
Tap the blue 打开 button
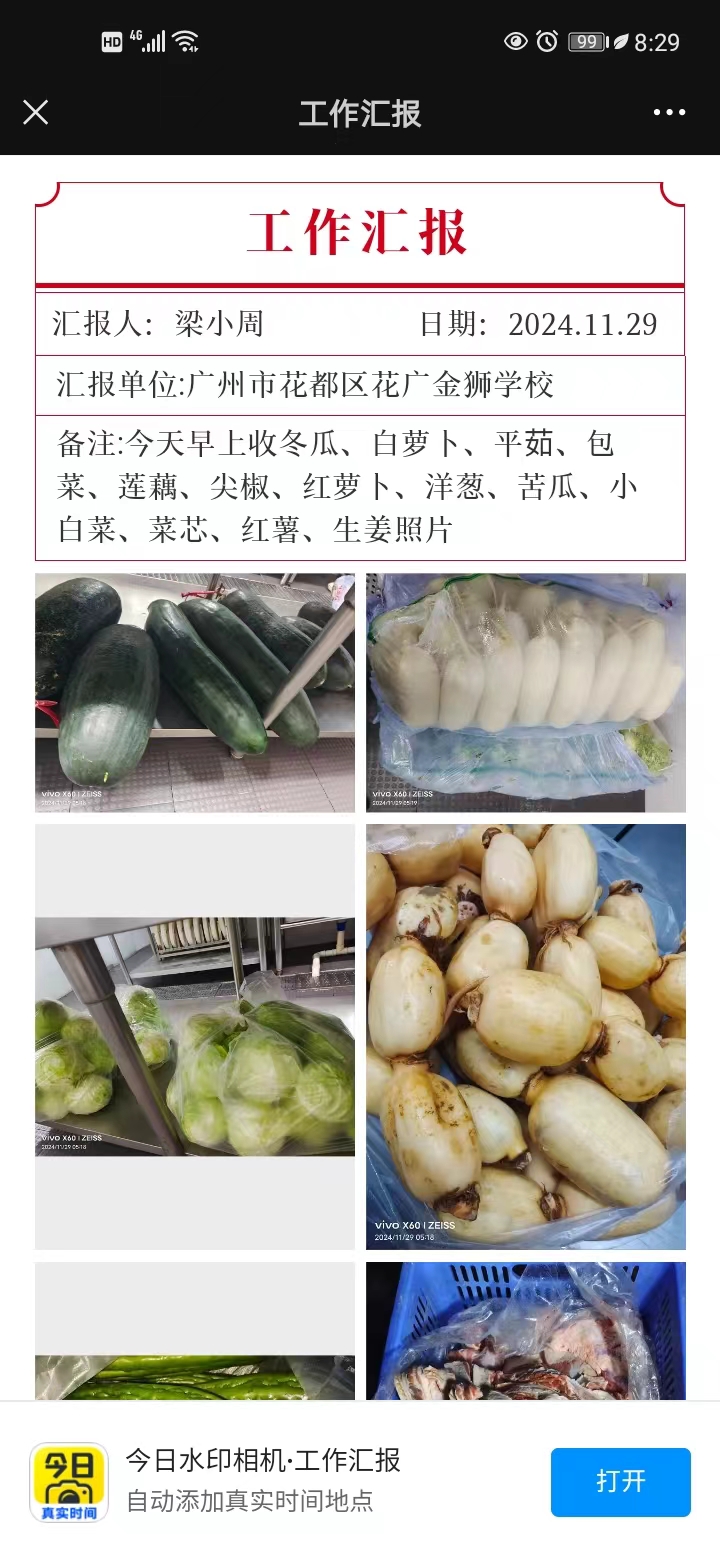(x=620, y=1481)
